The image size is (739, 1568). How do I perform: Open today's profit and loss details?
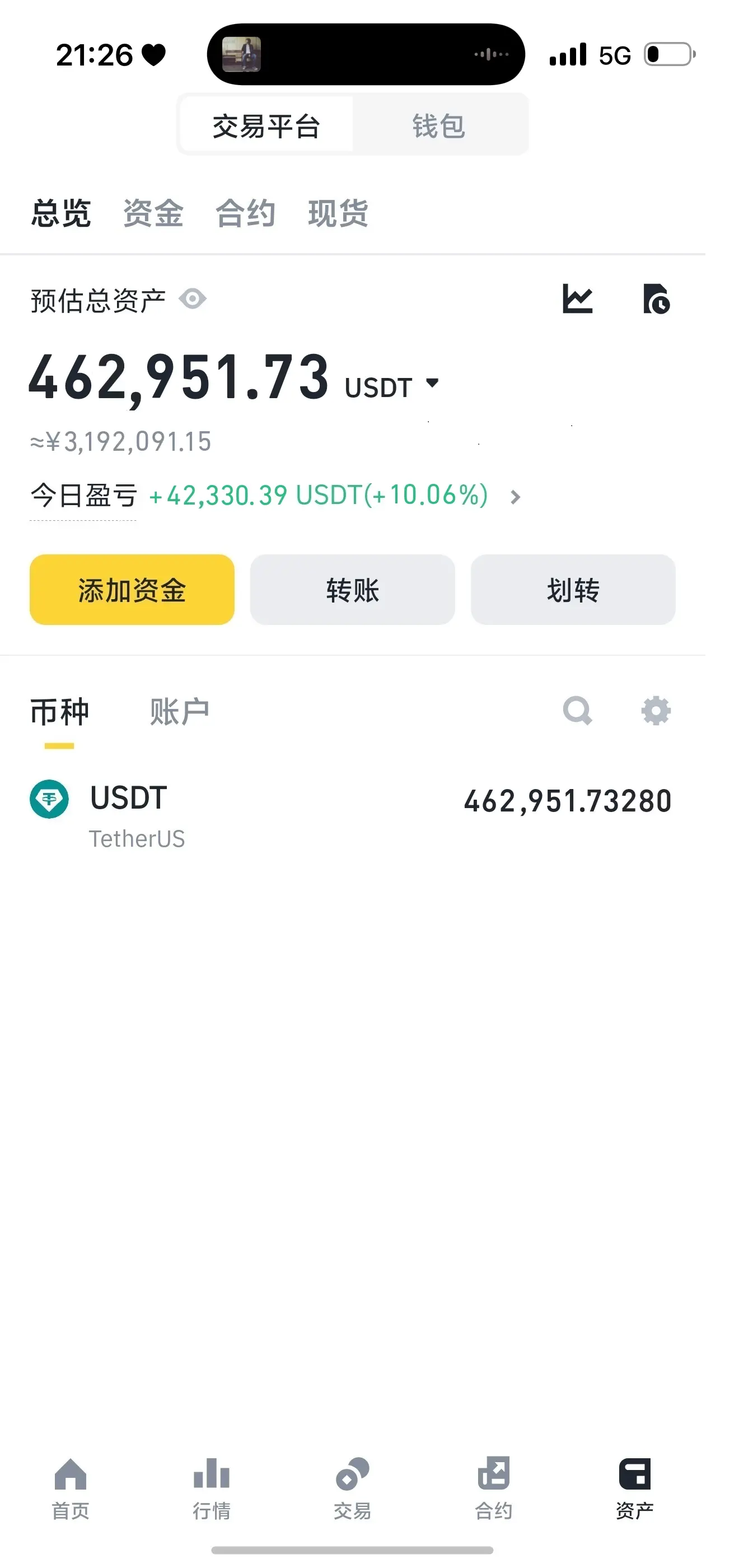pyautogui.click(x=515, y=497)
